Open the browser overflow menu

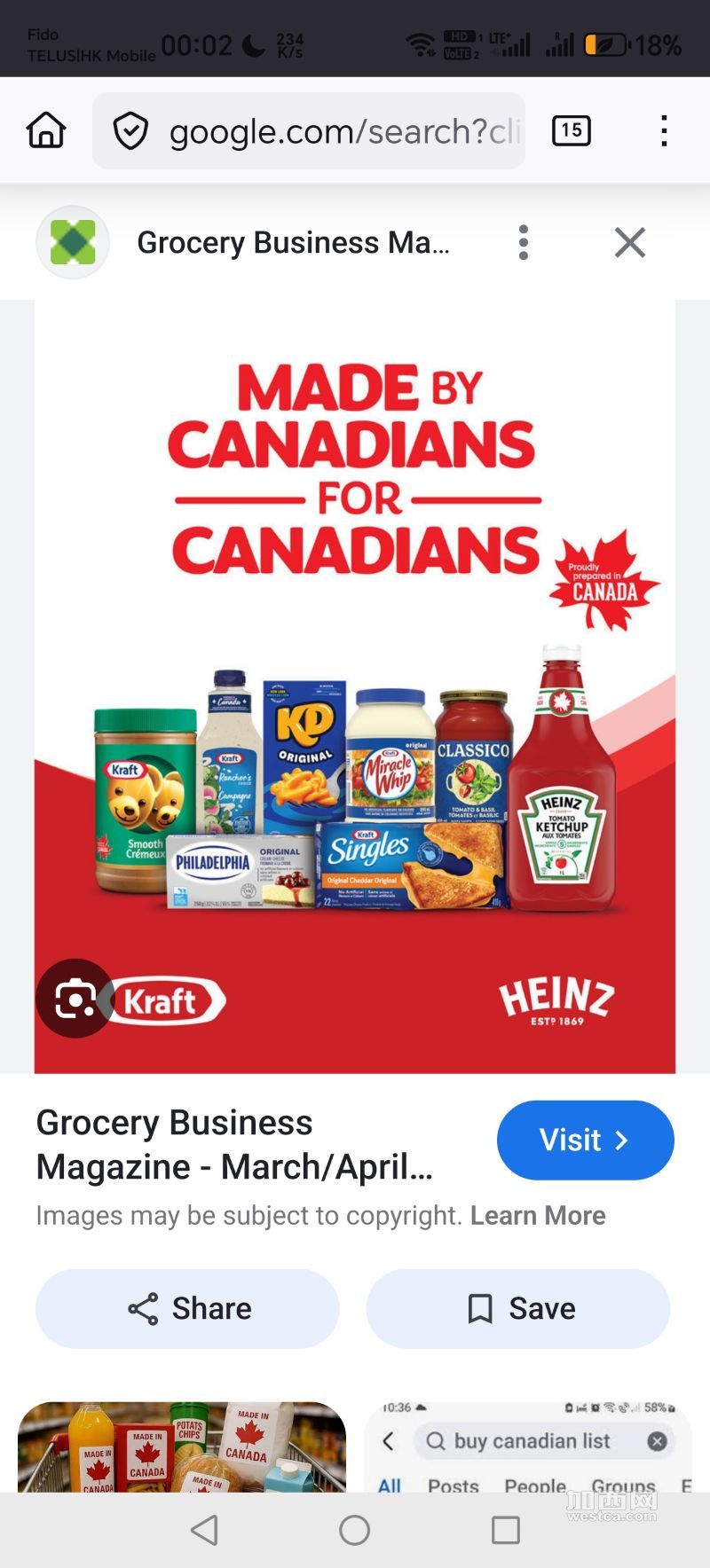[664, 131]
